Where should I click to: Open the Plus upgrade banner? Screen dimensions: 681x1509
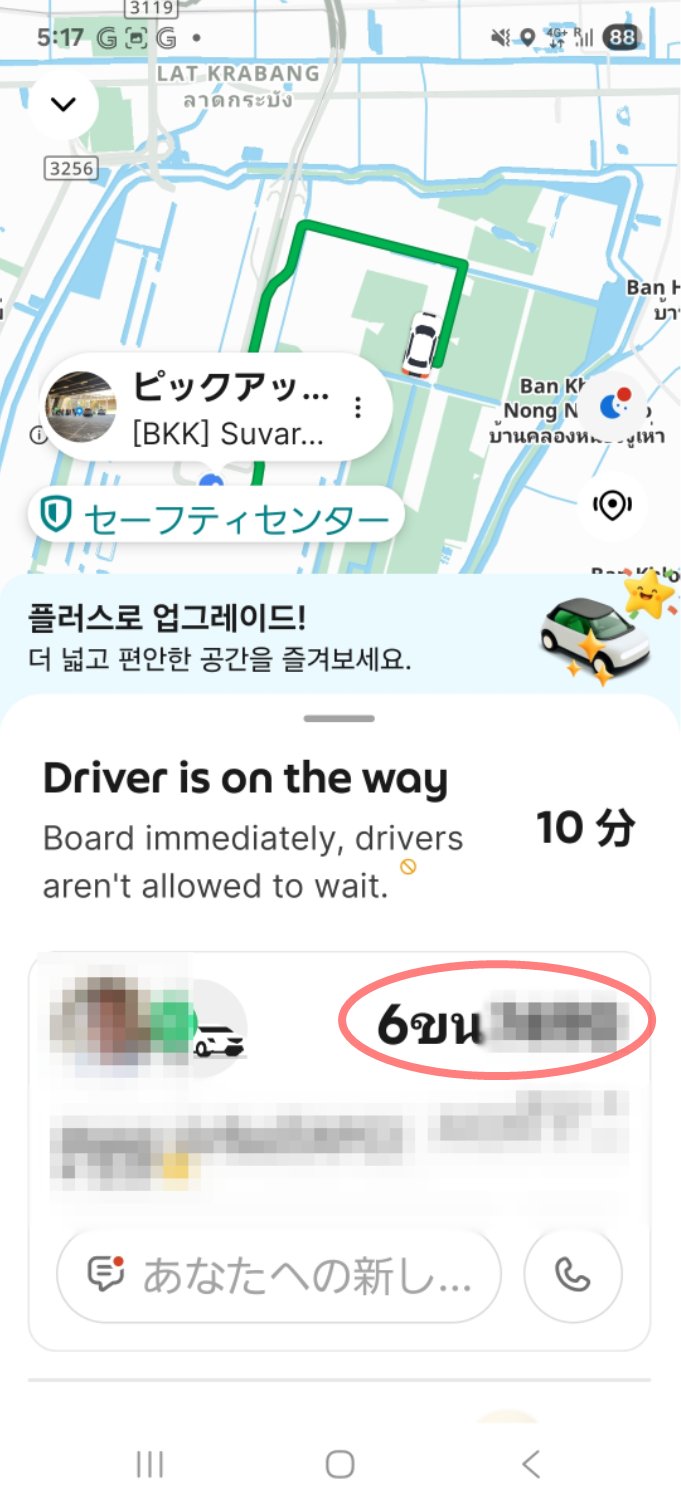tap(340, 635)
